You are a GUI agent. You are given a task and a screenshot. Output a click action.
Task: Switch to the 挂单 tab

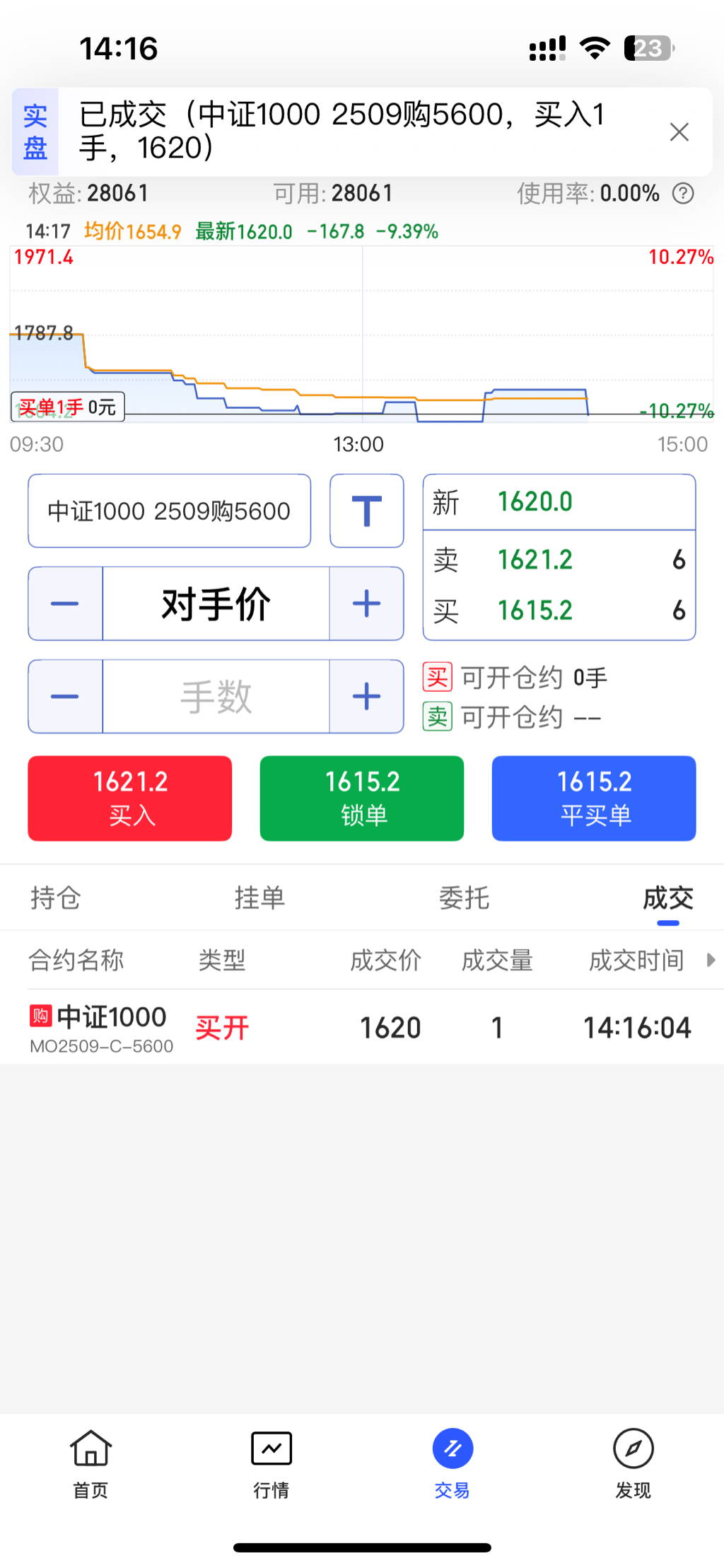(x=259, y=898)
